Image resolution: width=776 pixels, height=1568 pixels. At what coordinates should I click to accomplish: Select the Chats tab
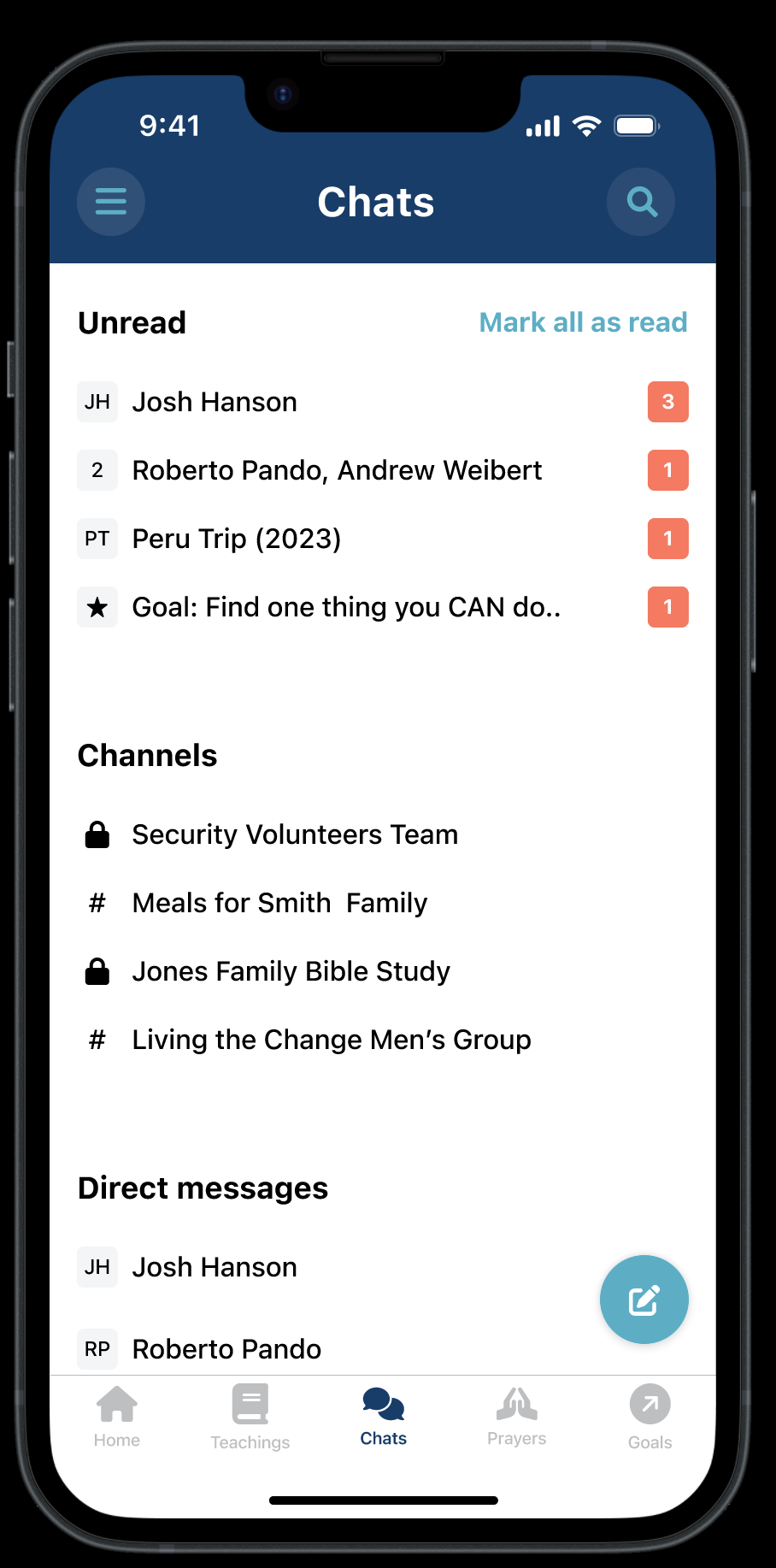pos(383,1417)
